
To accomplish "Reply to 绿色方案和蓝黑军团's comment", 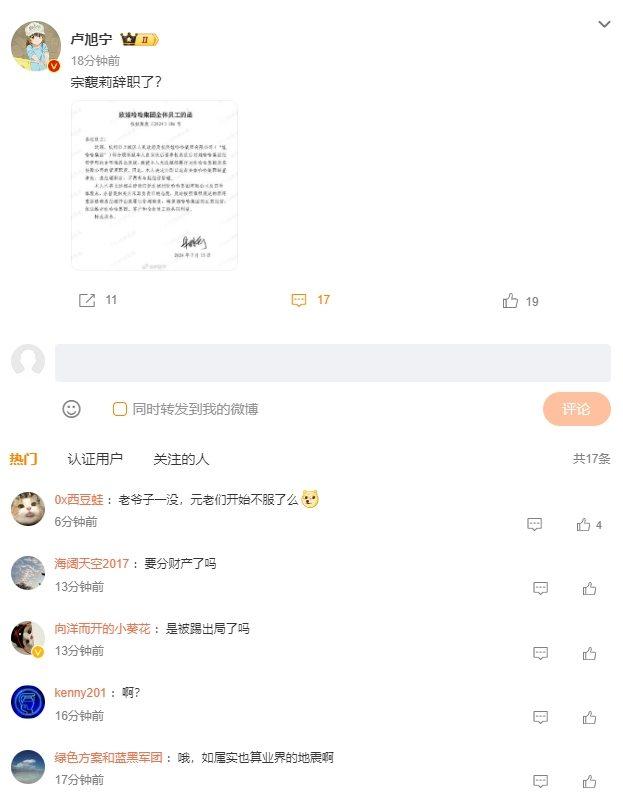I will 541,781.
